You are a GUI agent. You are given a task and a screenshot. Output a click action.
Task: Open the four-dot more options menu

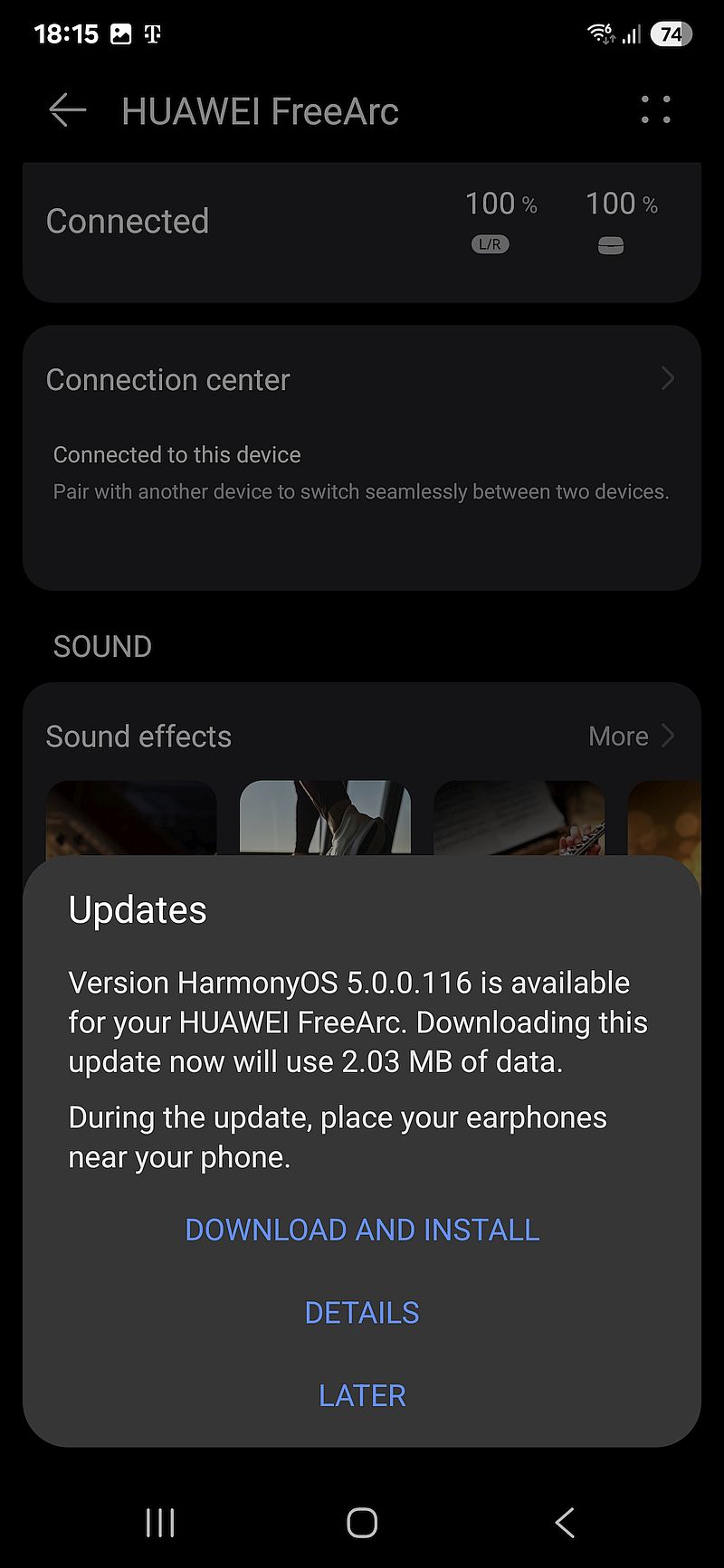pyautogui.click(x=656, y=109)
